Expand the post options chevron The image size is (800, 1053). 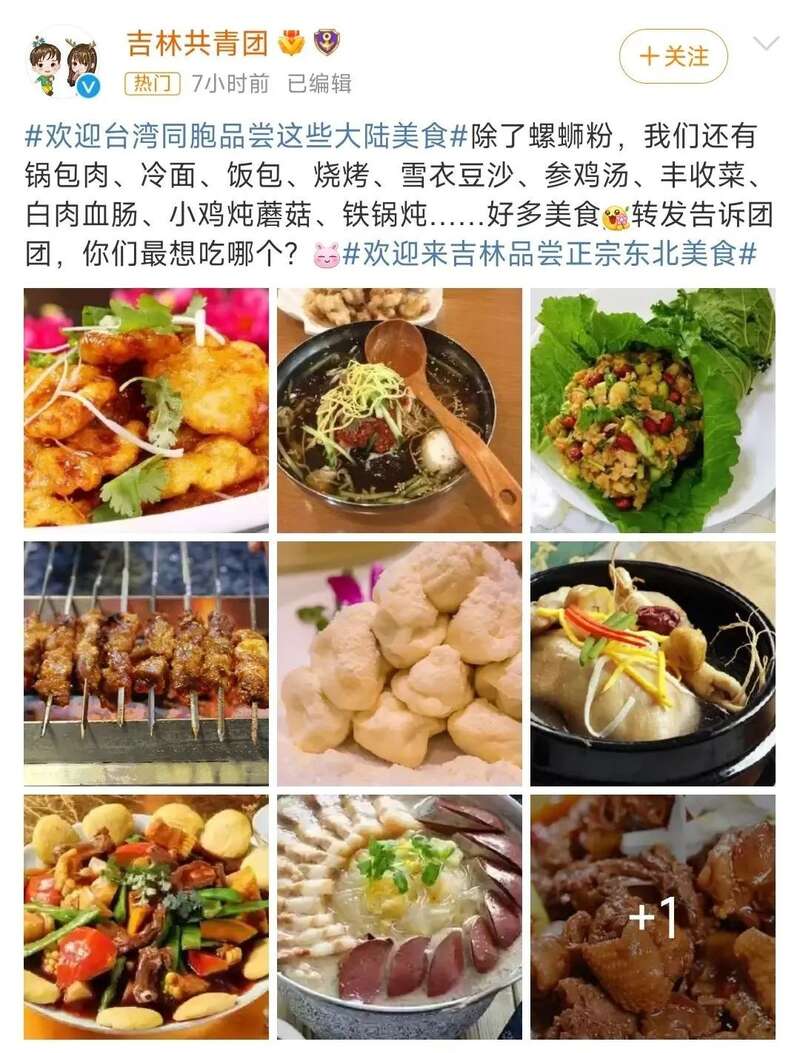click(765, 43)
